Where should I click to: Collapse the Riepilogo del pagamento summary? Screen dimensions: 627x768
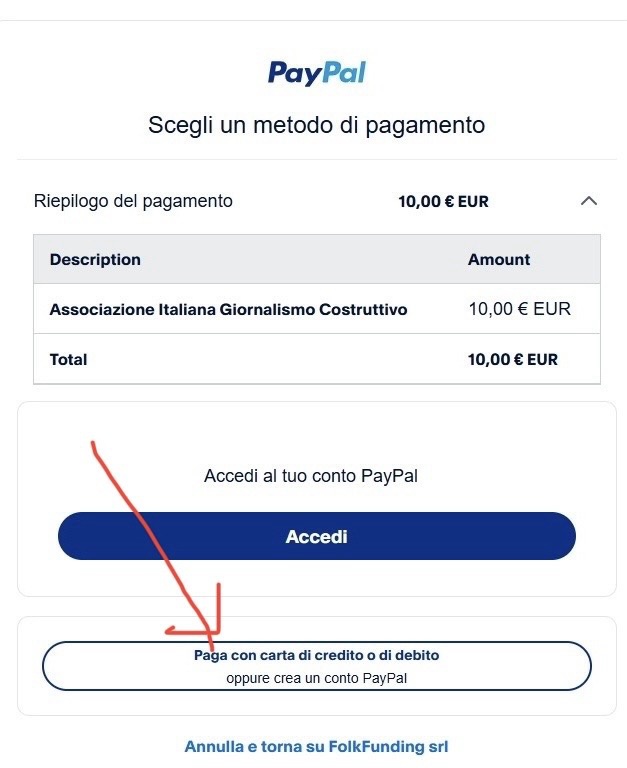pyautogui.click(x=589, y=201)
